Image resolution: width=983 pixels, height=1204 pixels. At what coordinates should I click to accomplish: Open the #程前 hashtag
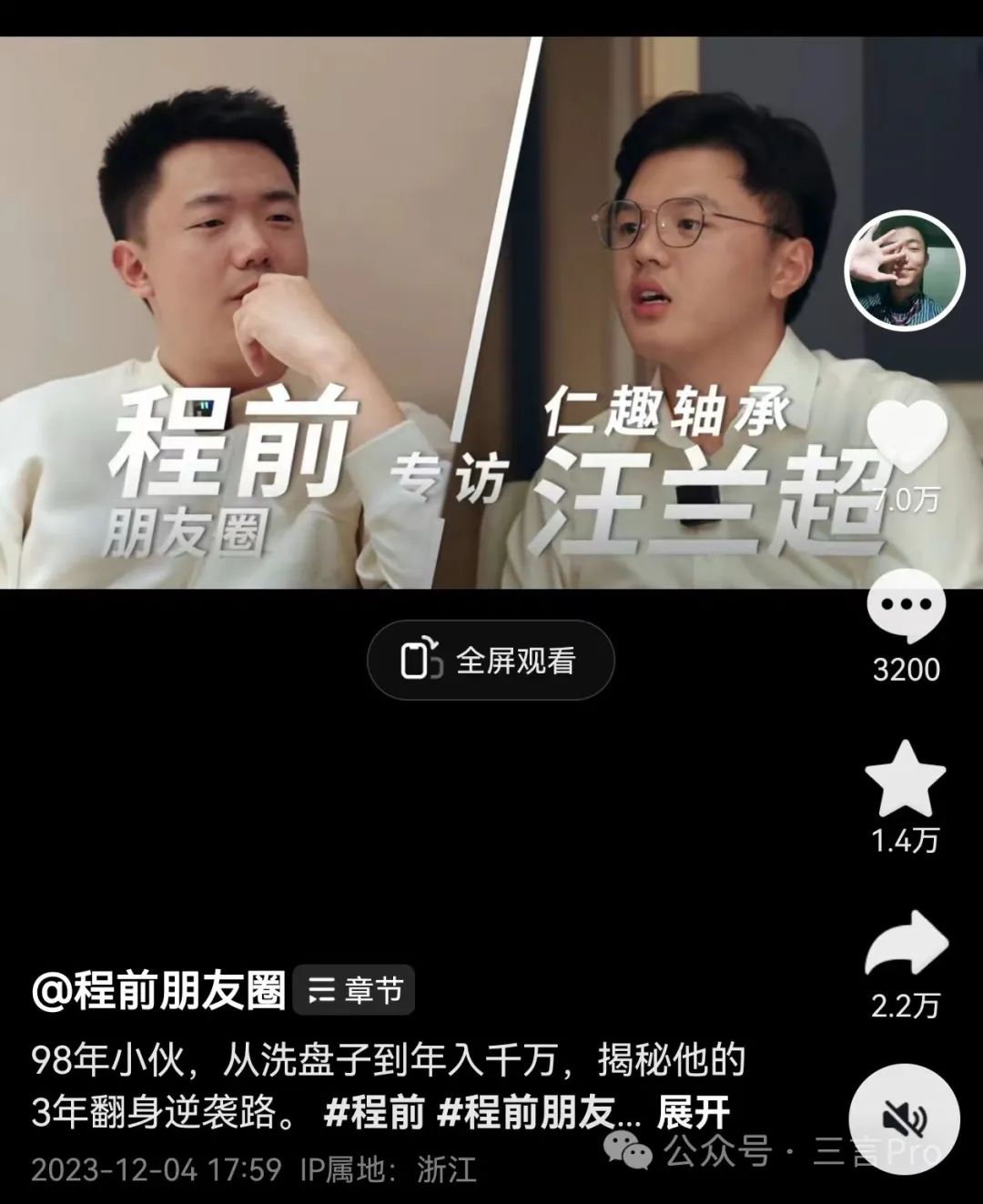tap(374, 1113)
